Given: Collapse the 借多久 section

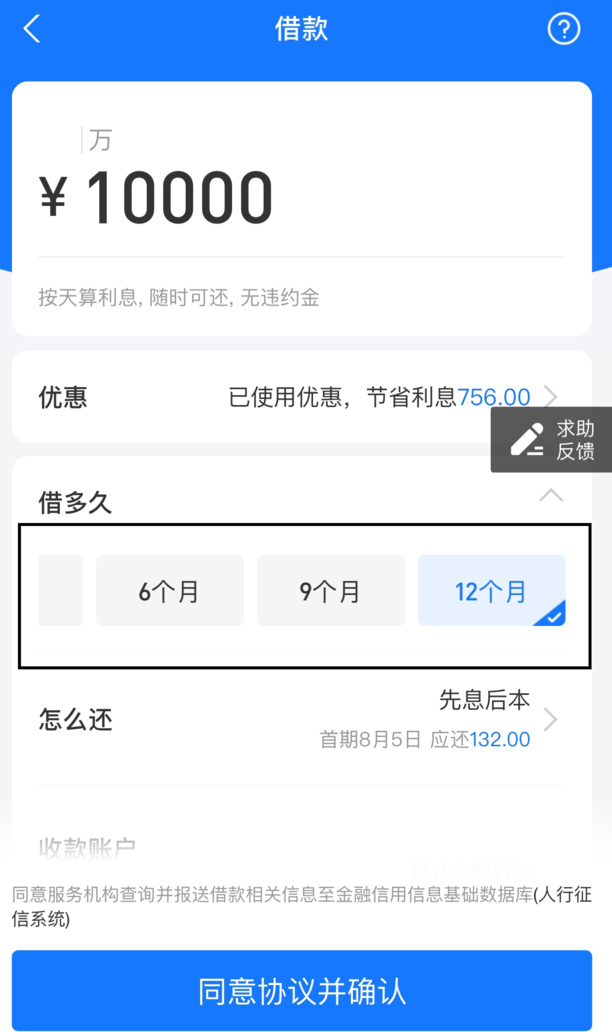Looking at the screenshot, I should point(551,496).
